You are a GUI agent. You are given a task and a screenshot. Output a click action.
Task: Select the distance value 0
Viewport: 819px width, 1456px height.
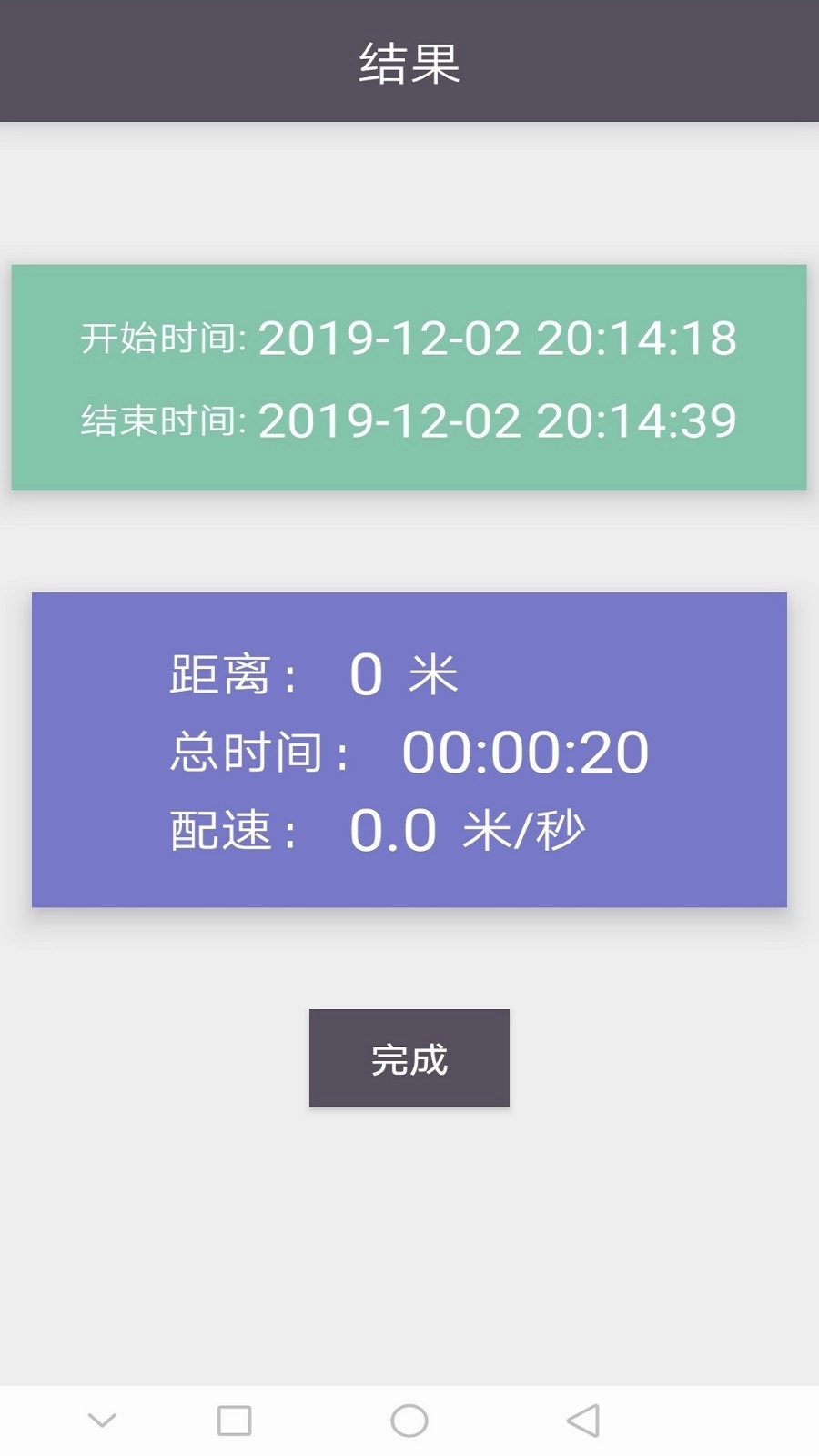(363, 675)
